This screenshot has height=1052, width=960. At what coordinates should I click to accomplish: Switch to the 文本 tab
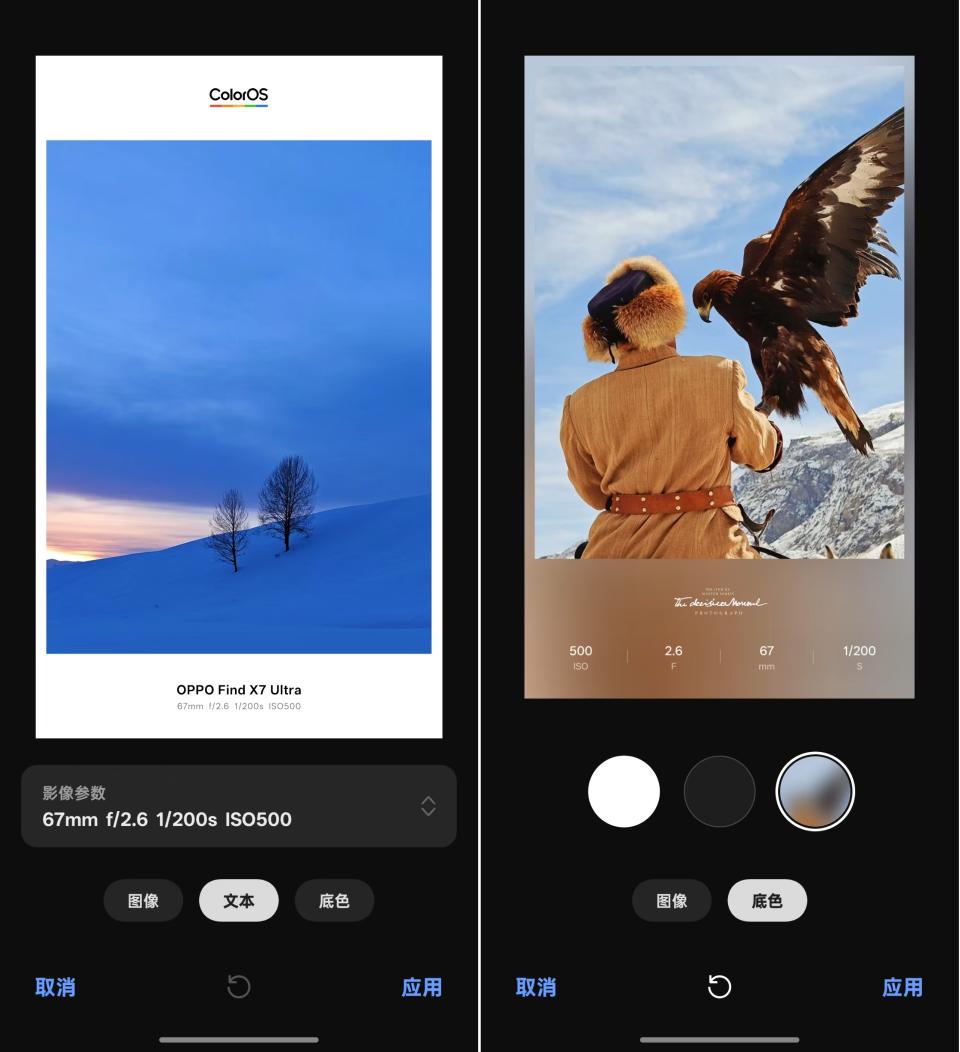pos(238,901)
